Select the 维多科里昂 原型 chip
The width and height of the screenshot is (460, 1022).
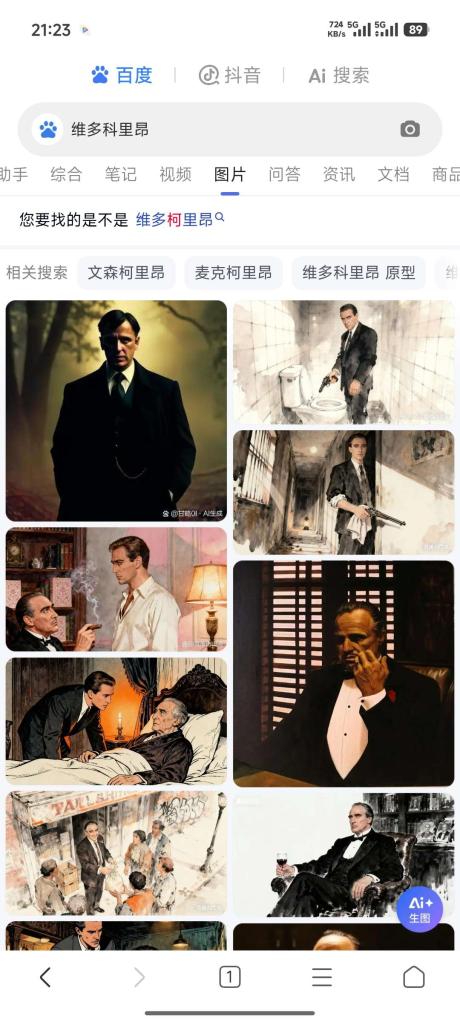(359, 272)
